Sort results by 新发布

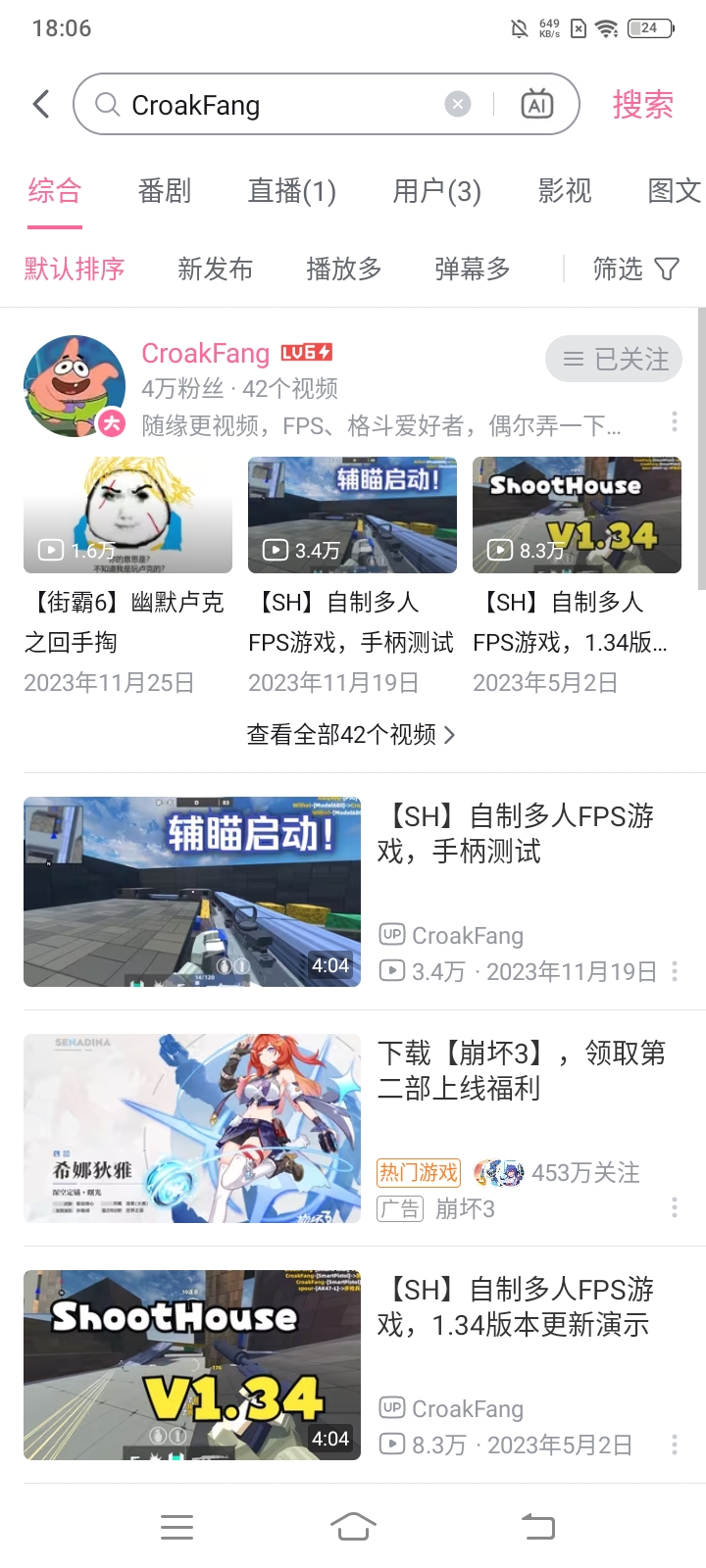point(215,269)
